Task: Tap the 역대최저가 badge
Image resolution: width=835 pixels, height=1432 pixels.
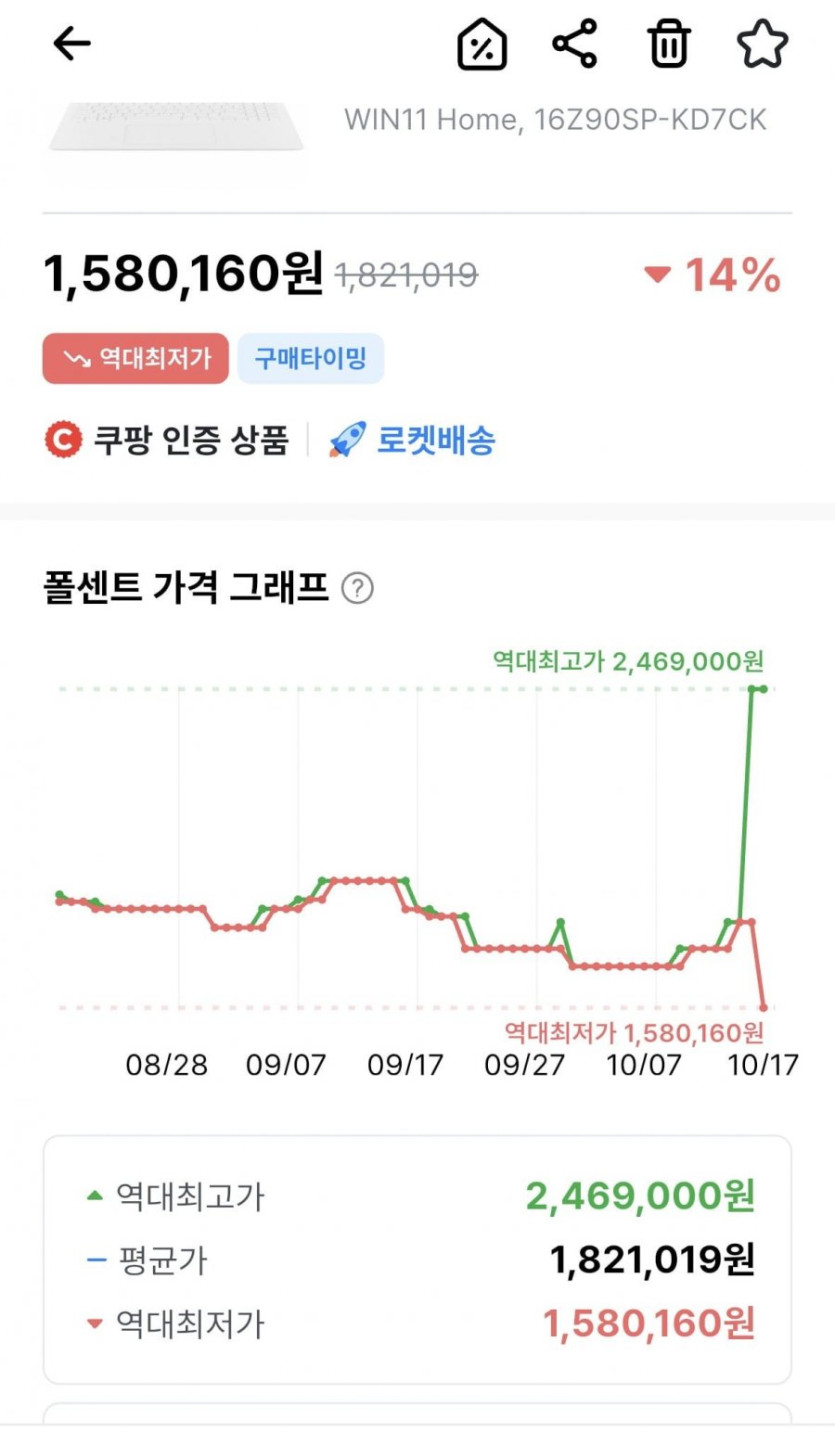Action: [135, 359]
